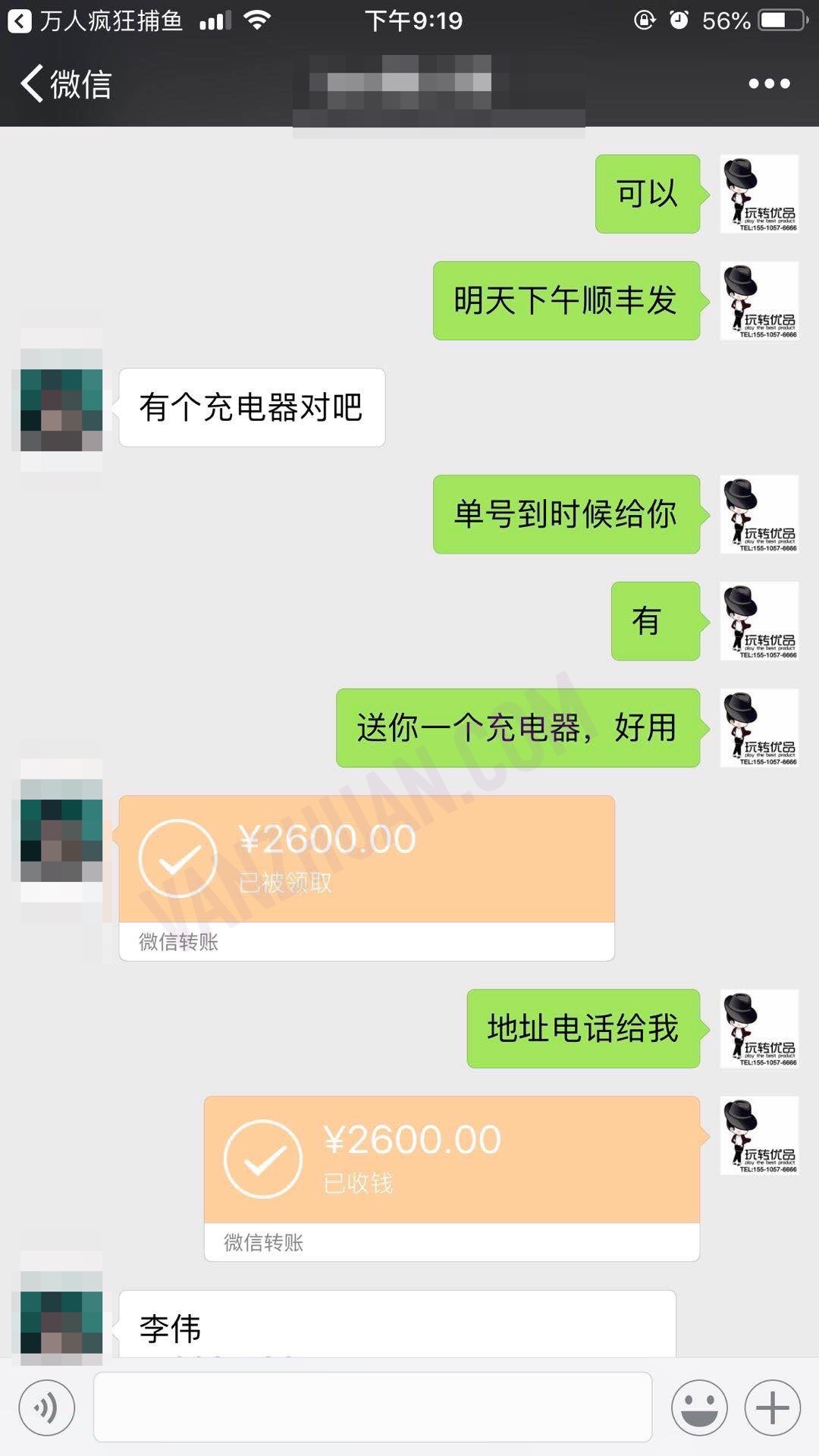The height and width of the screenshot is (1456, 819).
Task: Open the chat's three-dot options menu
Action: 769,83
